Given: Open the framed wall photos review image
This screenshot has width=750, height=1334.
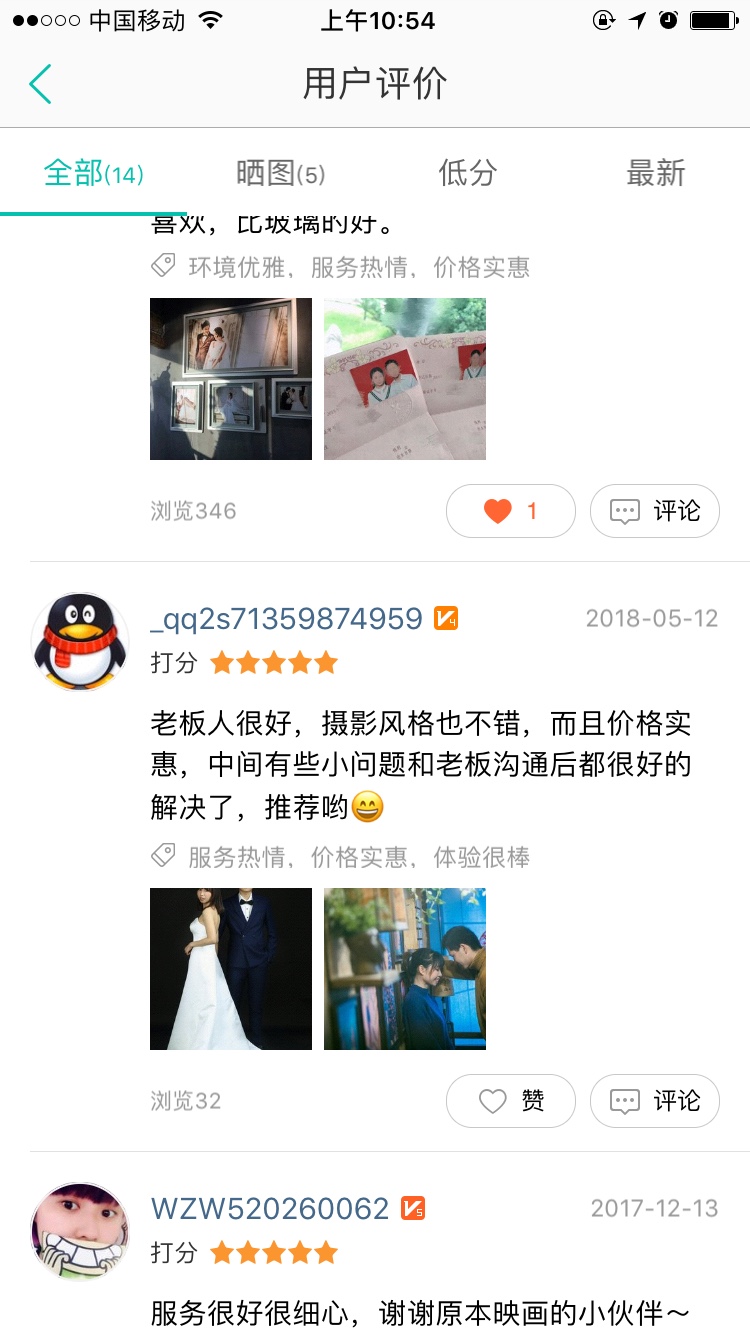Looking at the screenshot, I should tap(231, 379).
